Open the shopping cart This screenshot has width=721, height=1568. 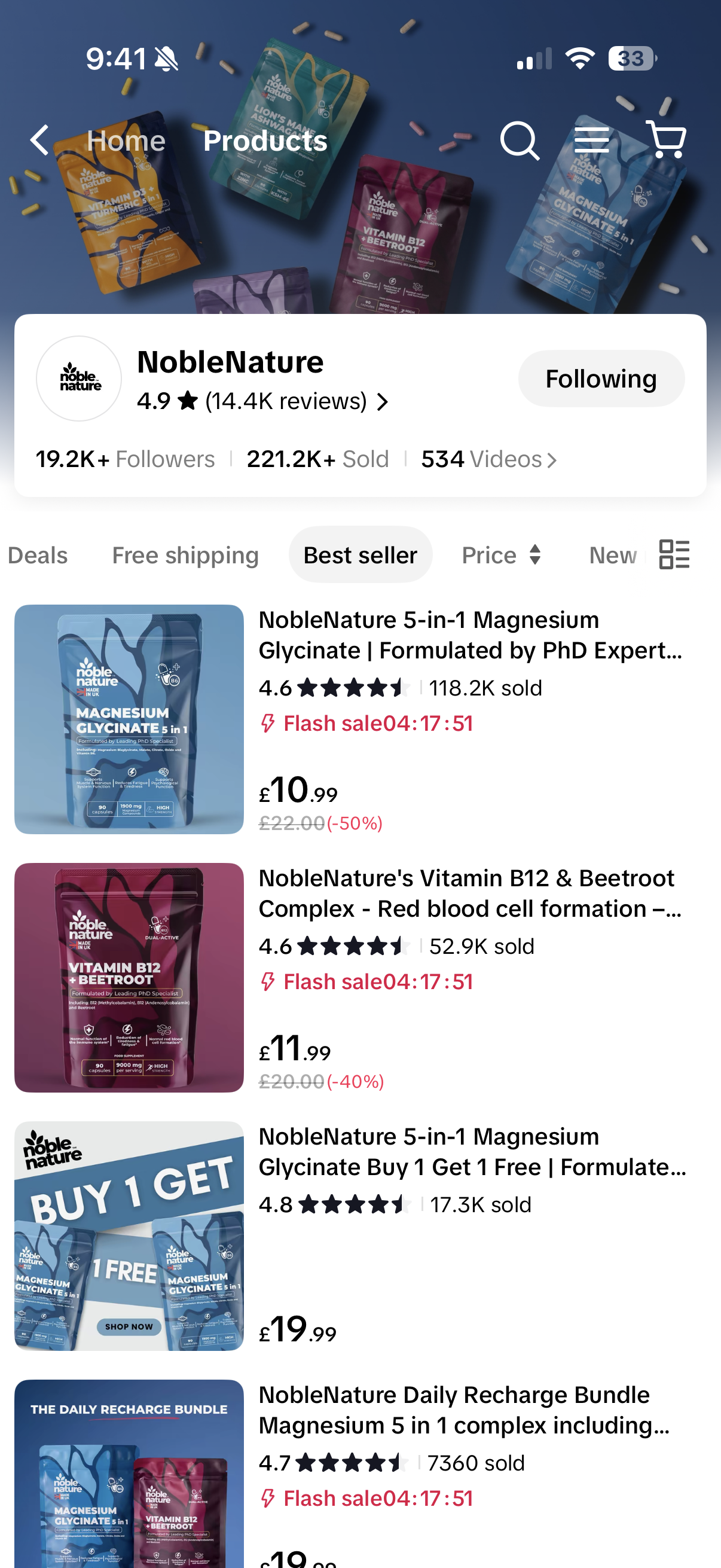666,139
